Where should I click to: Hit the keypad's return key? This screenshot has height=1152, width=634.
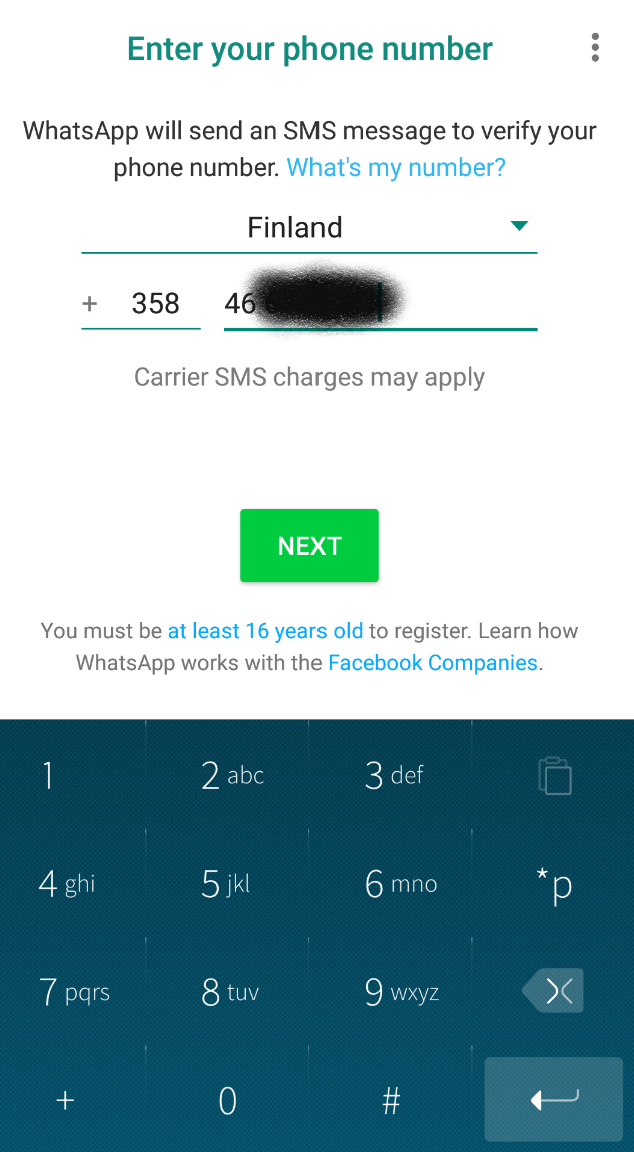554,1100
